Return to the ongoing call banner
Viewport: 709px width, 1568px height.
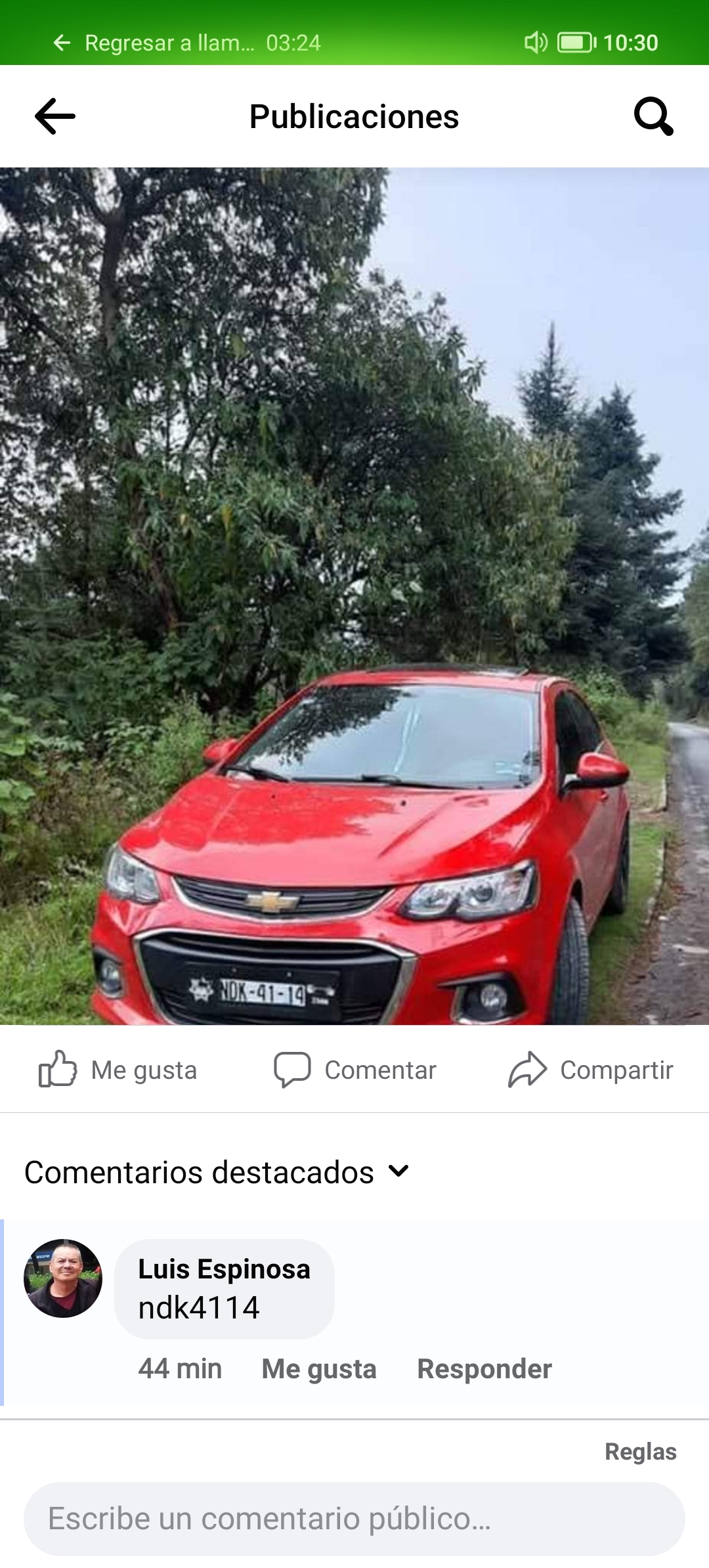point(187,43)
